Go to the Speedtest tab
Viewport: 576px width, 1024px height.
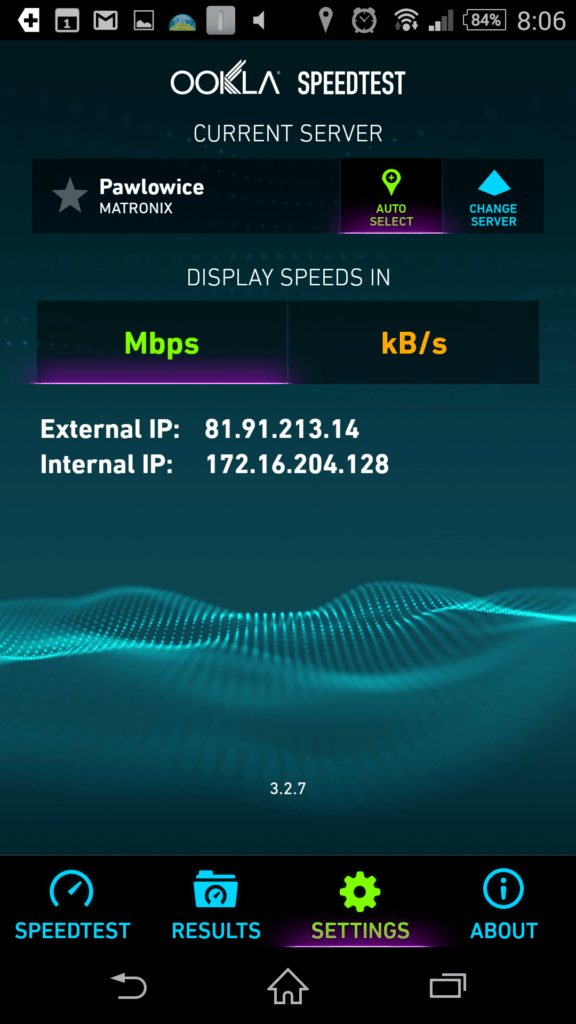pos(72,906)
